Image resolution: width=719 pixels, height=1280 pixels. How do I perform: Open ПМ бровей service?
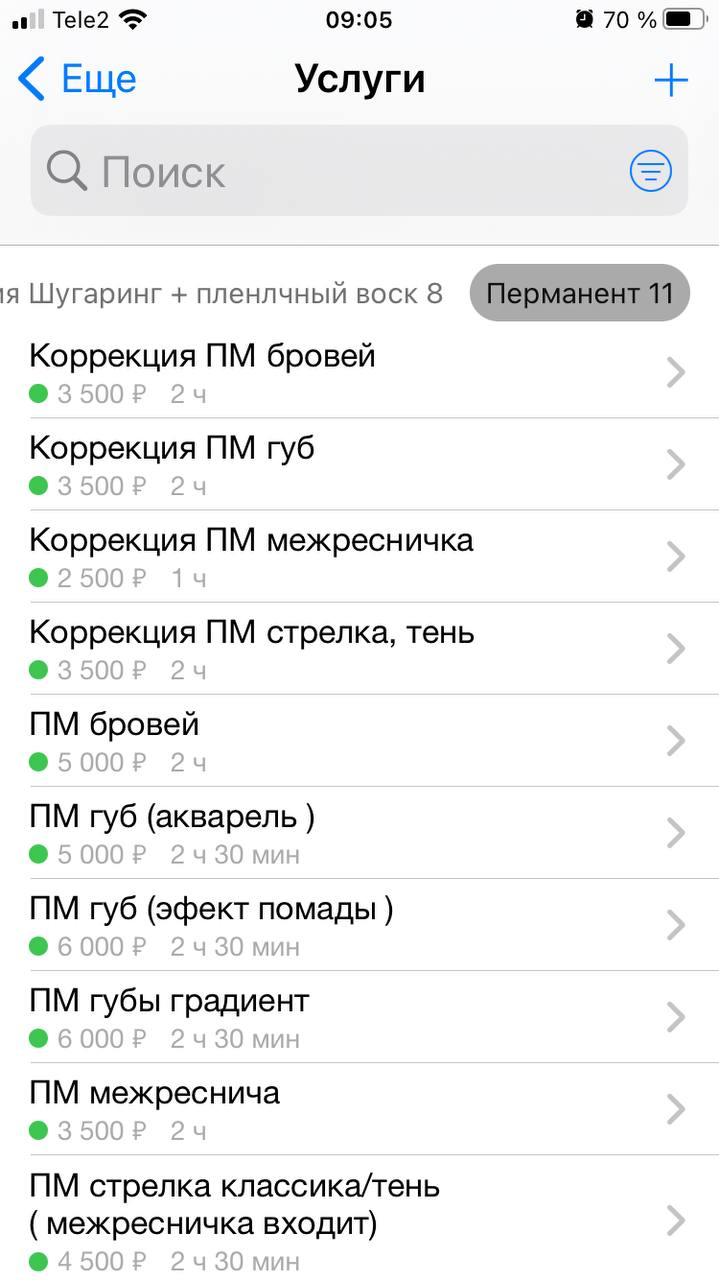(x=359, y=741)
